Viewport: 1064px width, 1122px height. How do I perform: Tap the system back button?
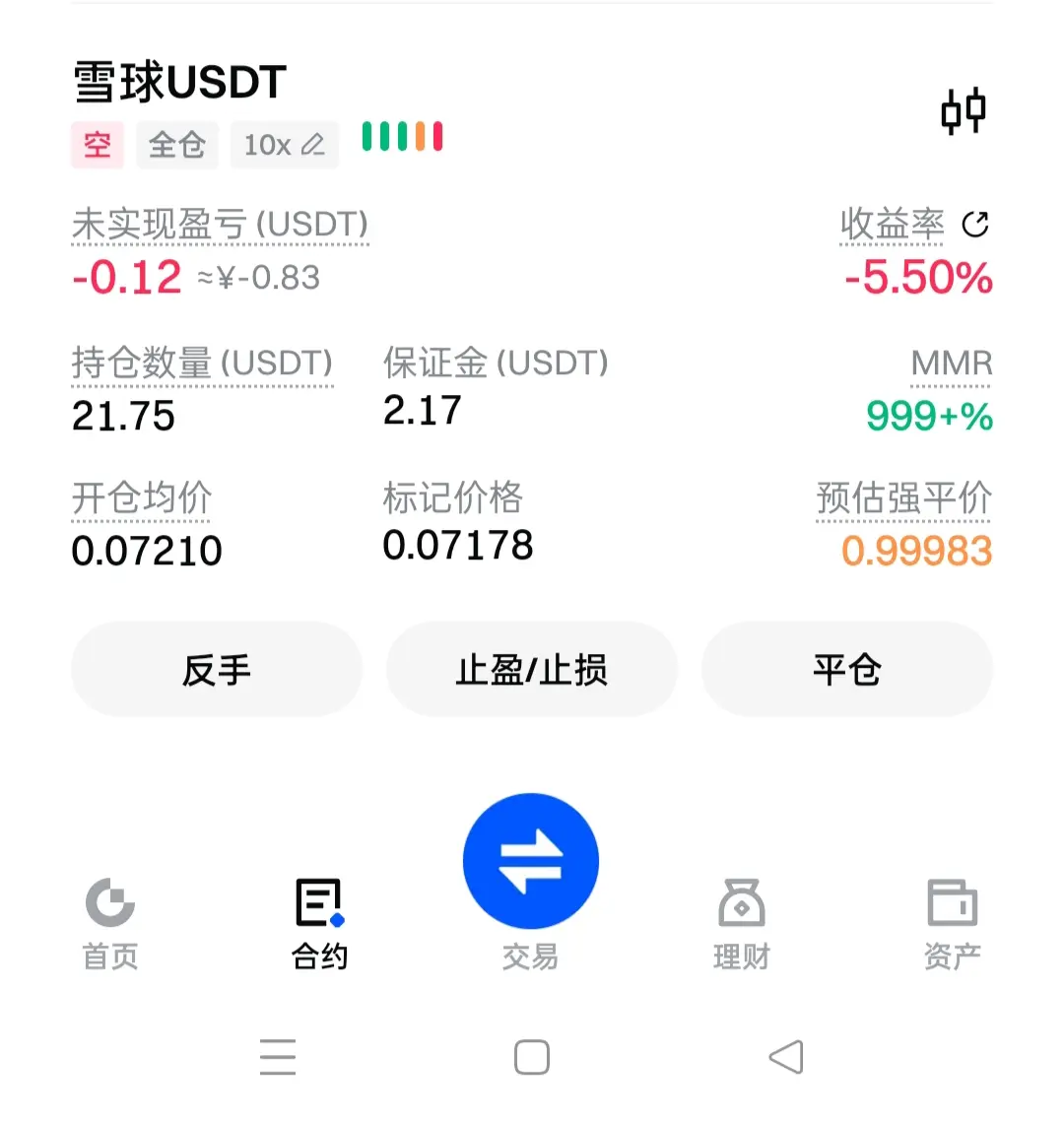point(786,1058)
